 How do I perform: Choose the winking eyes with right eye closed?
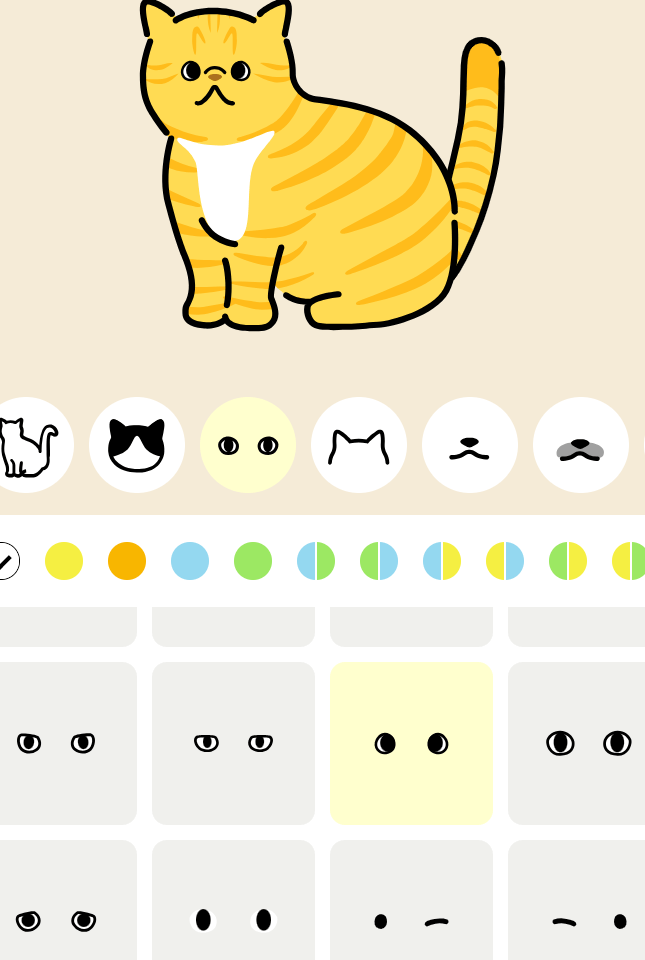pos(411,921)
